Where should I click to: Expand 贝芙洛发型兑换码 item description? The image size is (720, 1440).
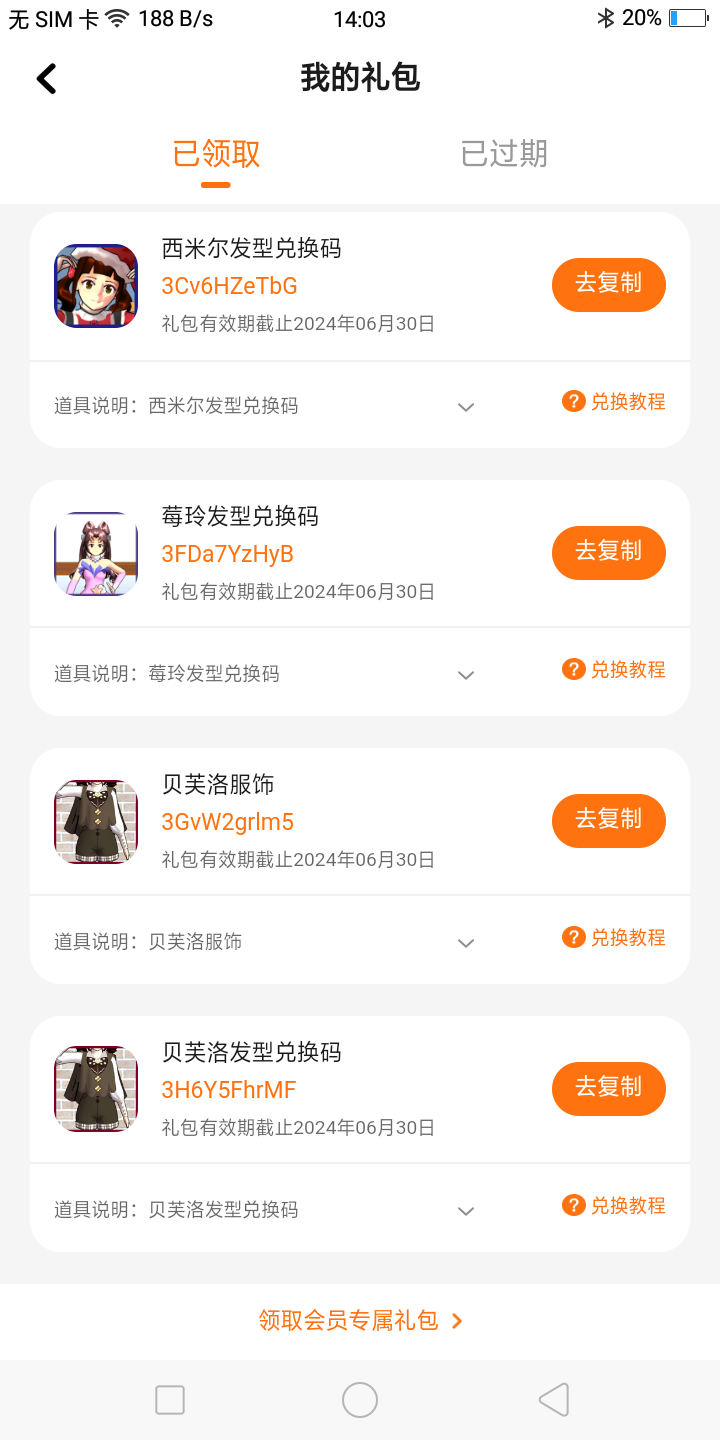pyautogui.click(x=465, y=1211)
